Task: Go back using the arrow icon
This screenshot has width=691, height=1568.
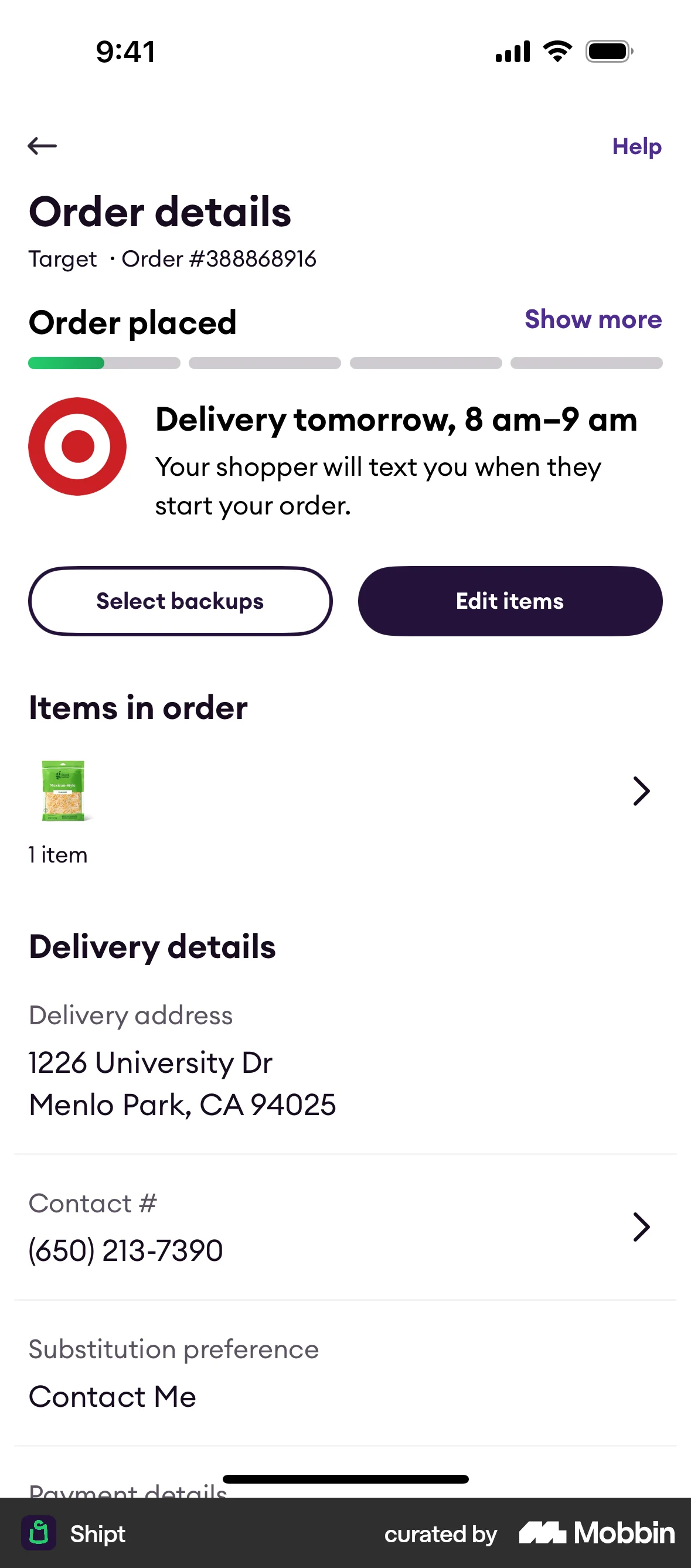Action: [x=42, y=146]
